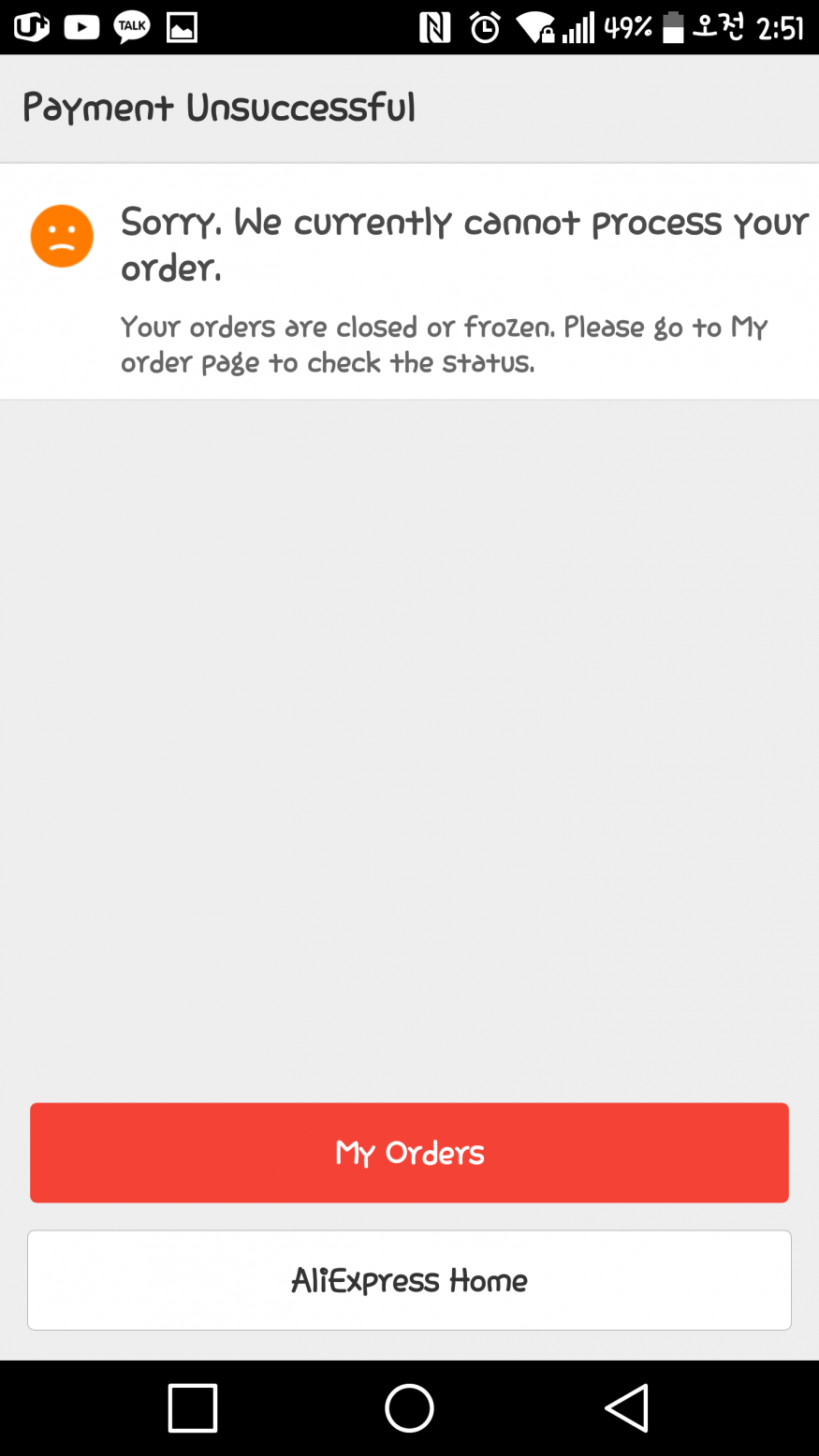Go back using the system back button

coord(626,1407)
